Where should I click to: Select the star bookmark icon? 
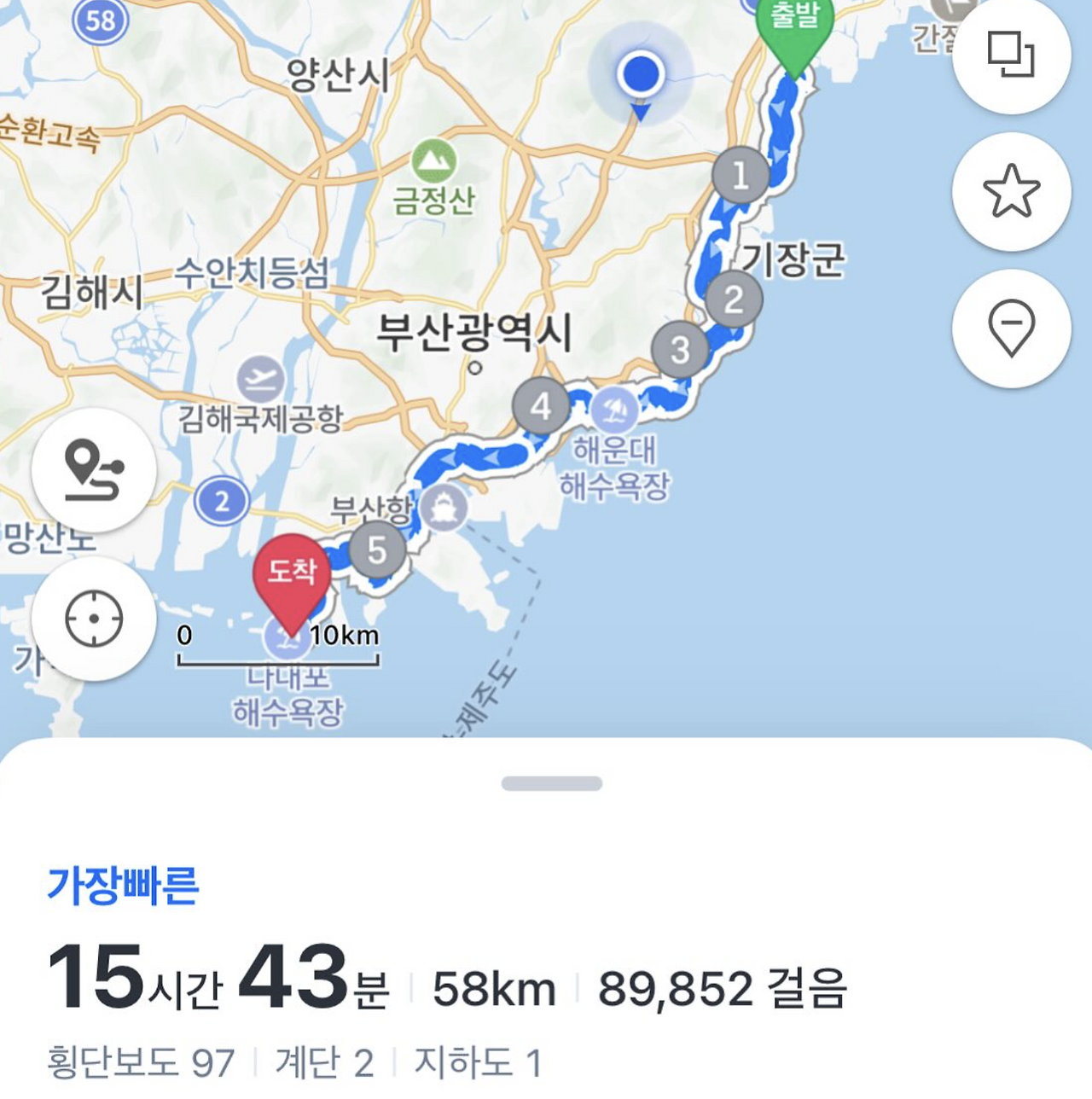click(x=1011, y=192)
